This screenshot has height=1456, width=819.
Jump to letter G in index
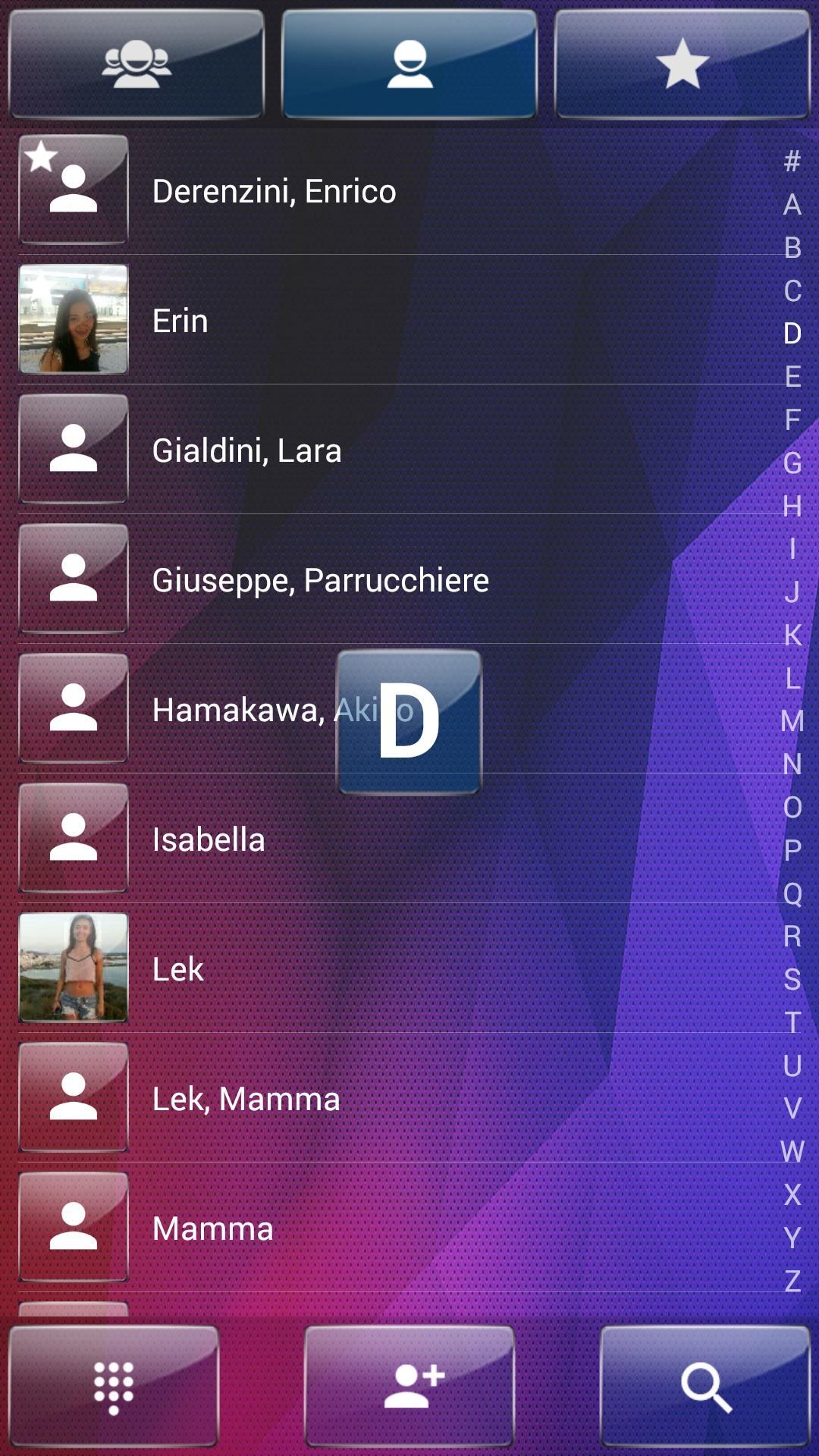(792, 463)
